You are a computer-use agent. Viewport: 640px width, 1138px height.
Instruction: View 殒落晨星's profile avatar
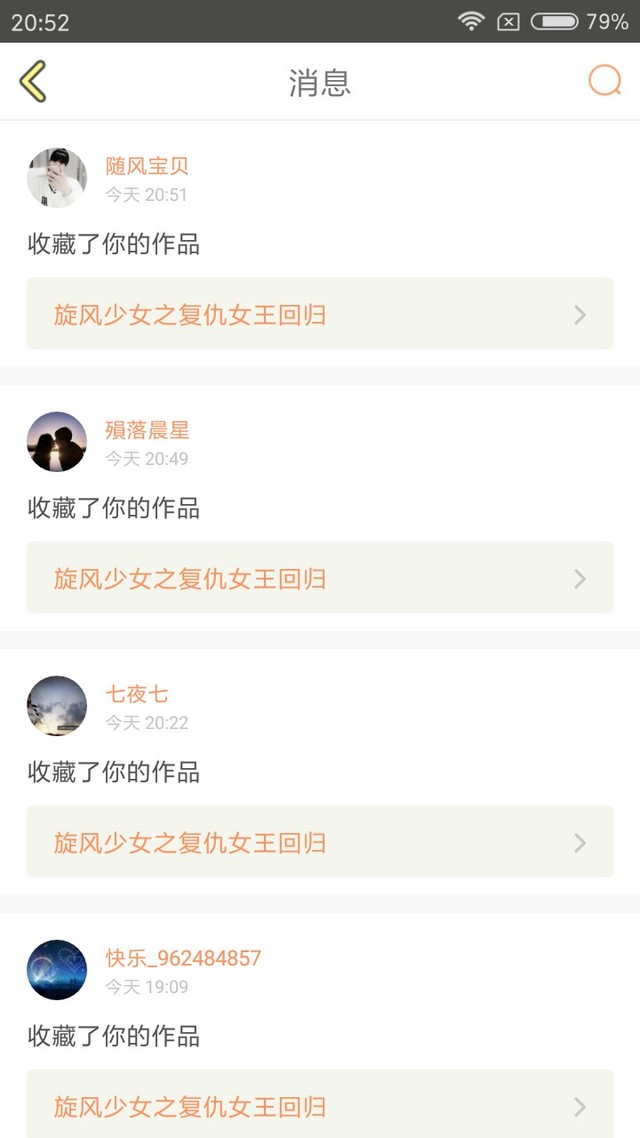pos(57,442)
